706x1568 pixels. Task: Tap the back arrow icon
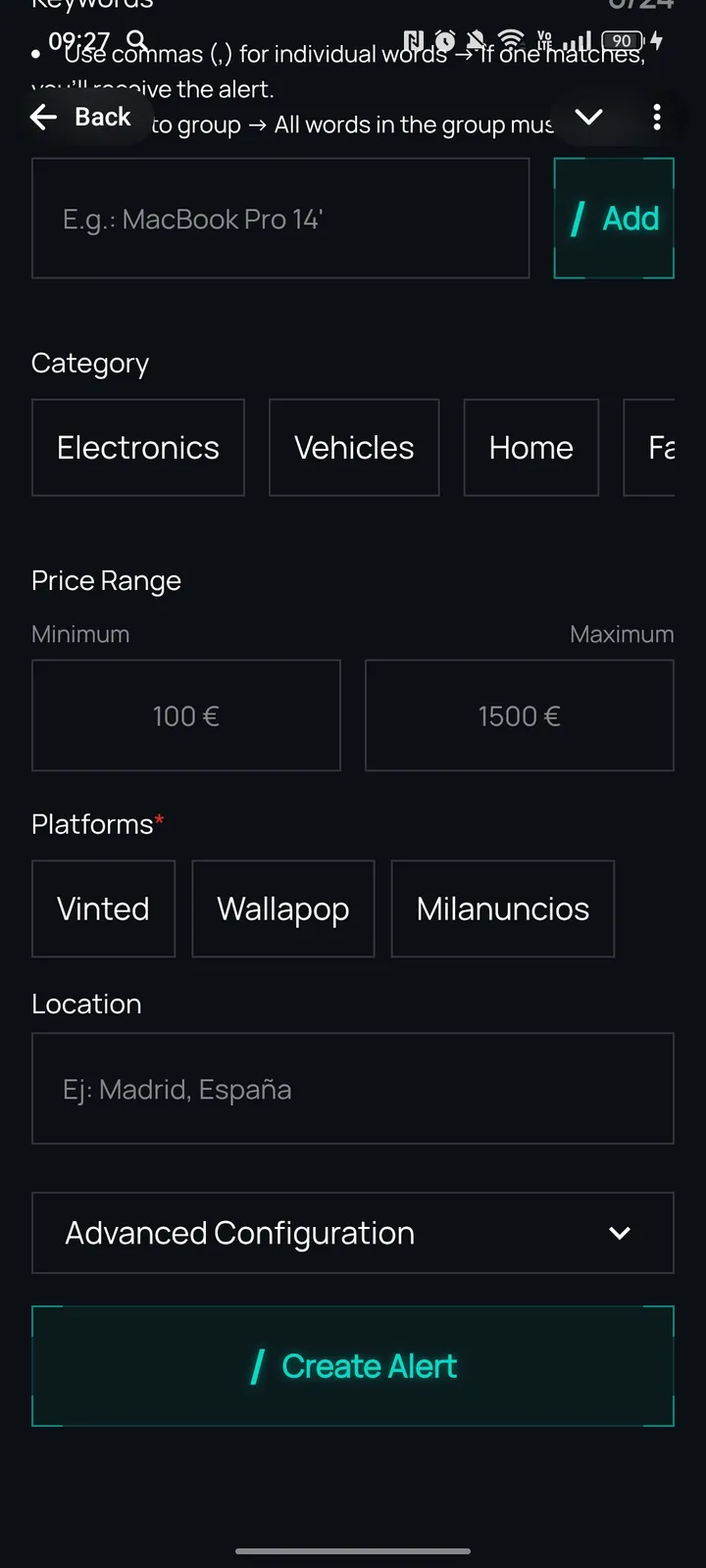43,117
